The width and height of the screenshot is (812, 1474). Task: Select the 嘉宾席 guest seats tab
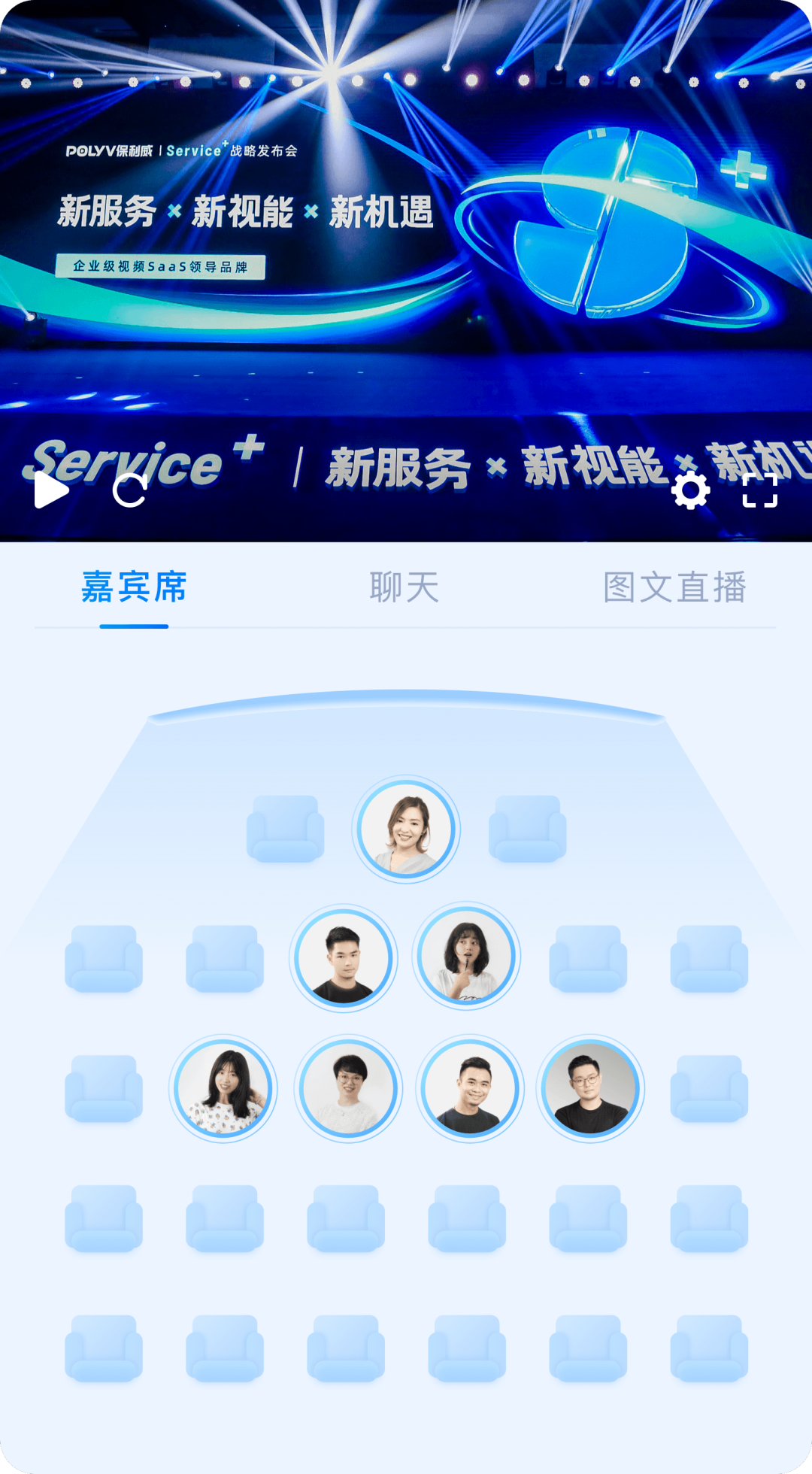pyautogui.click(x=132, y=589)
